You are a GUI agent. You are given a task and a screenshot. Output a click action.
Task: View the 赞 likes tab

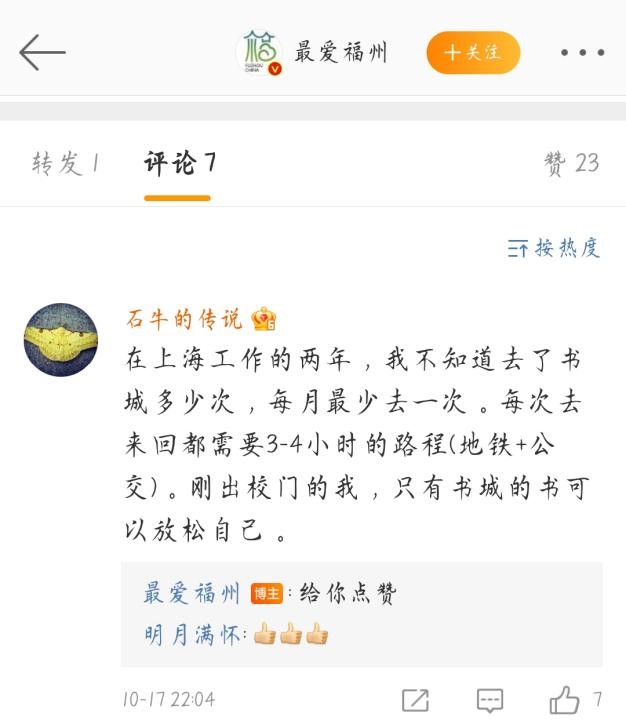(571, 163)
